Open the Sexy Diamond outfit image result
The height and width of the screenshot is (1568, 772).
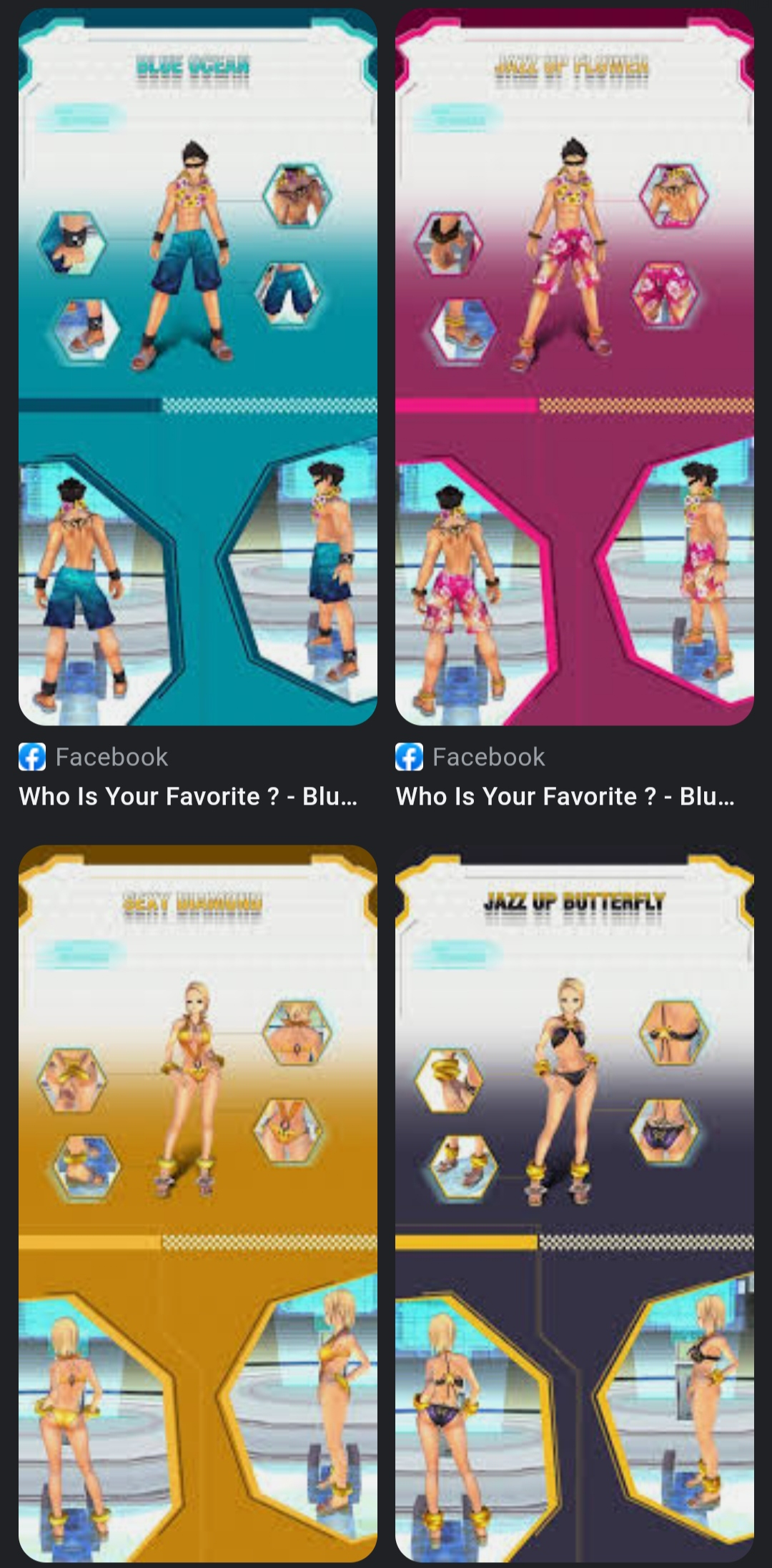197,1203
